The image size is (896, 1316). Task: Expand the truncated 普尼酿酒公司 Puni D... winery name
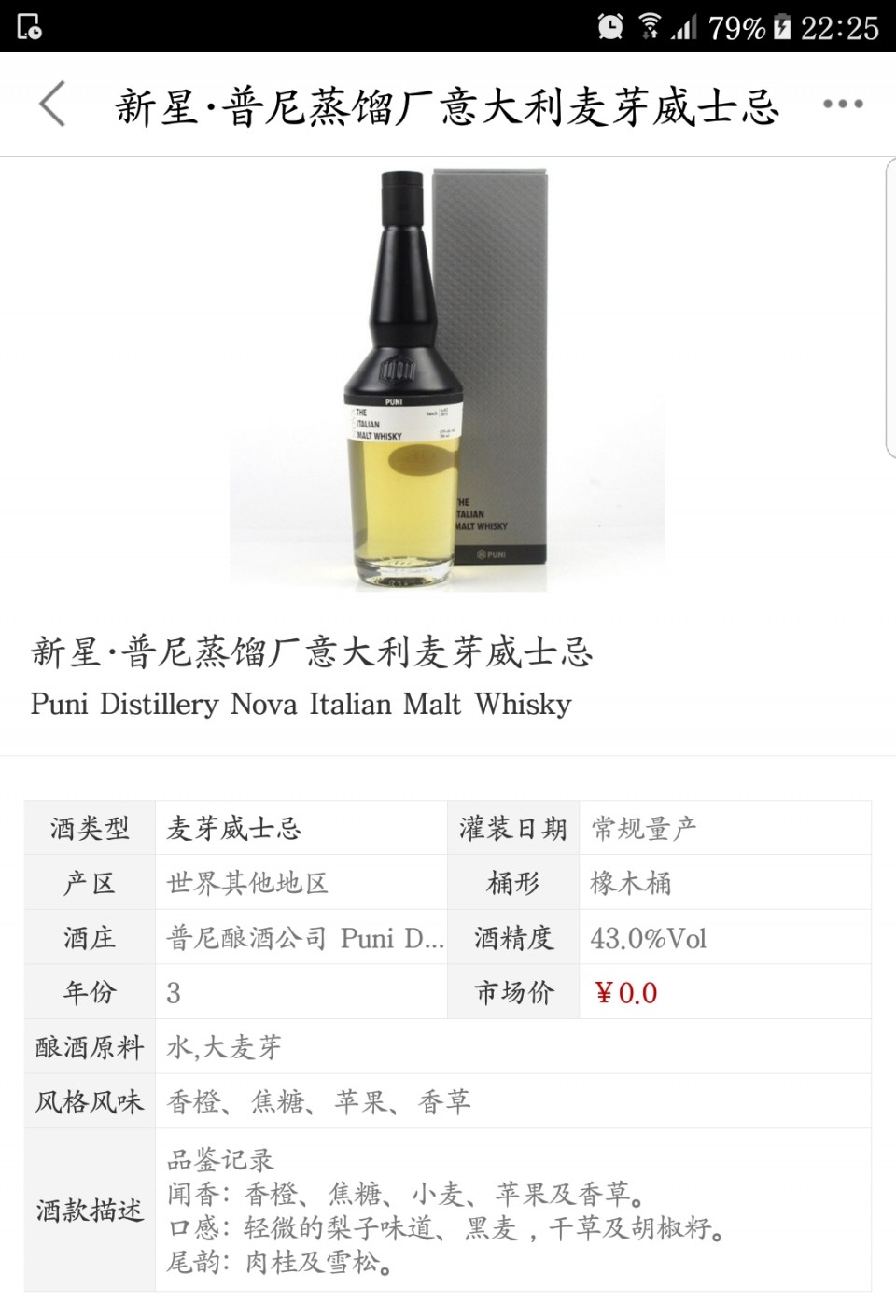coord(301,937)
